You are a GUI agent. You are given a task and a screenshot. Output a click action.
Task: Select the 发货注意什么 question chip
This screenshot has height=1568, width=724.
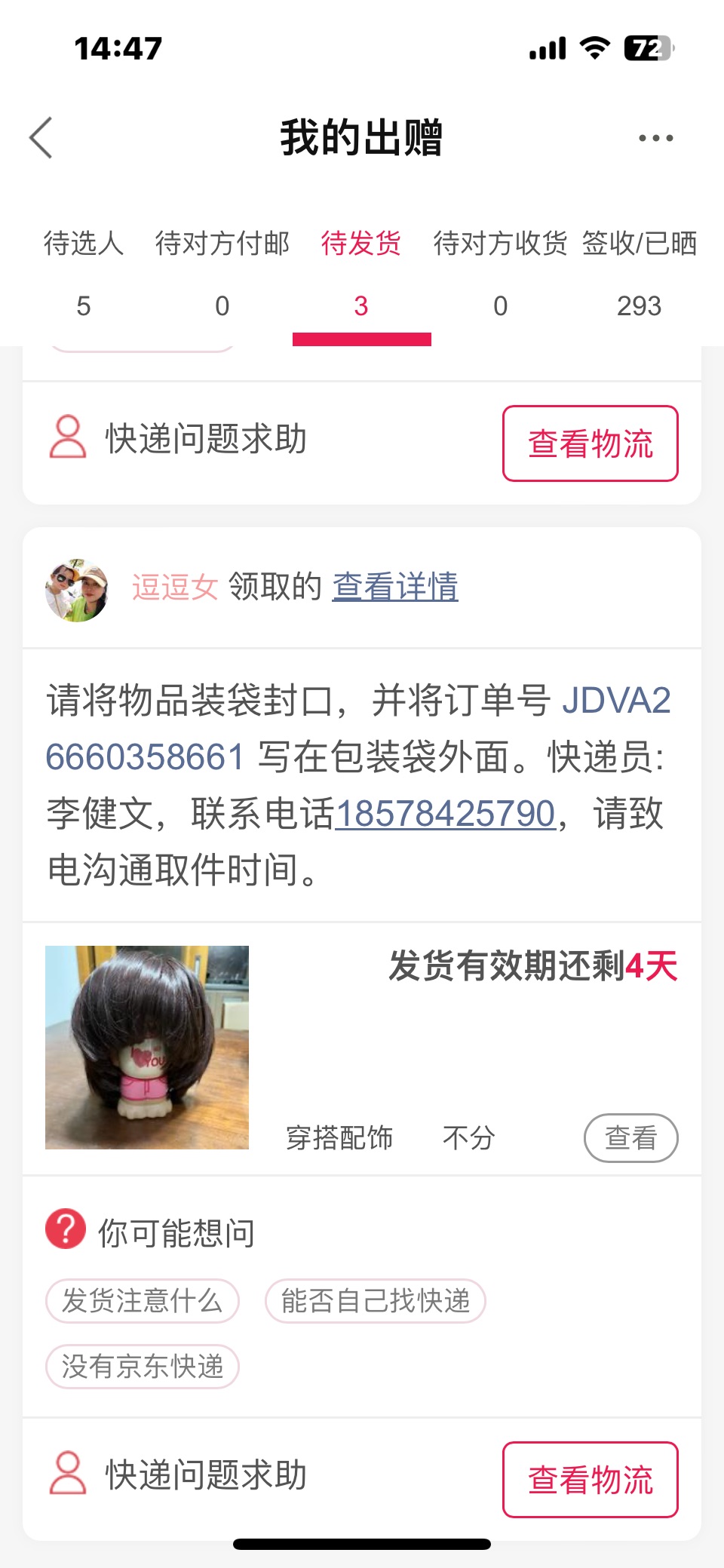point(143,1301)
